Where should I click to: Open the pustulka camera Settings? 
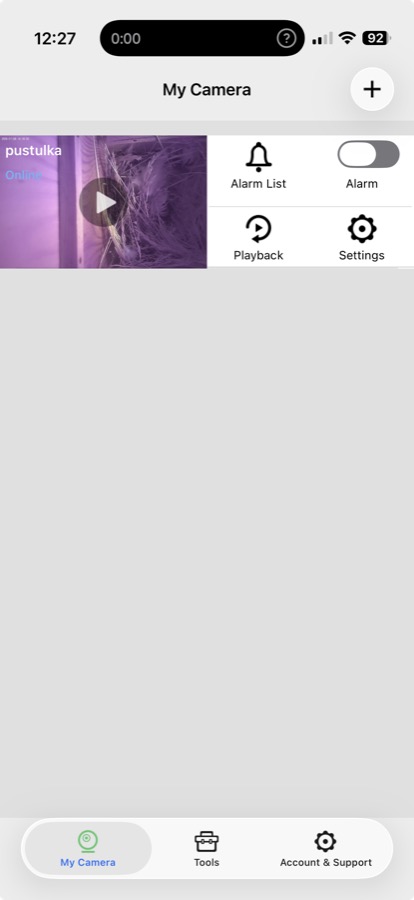(362, 238)
